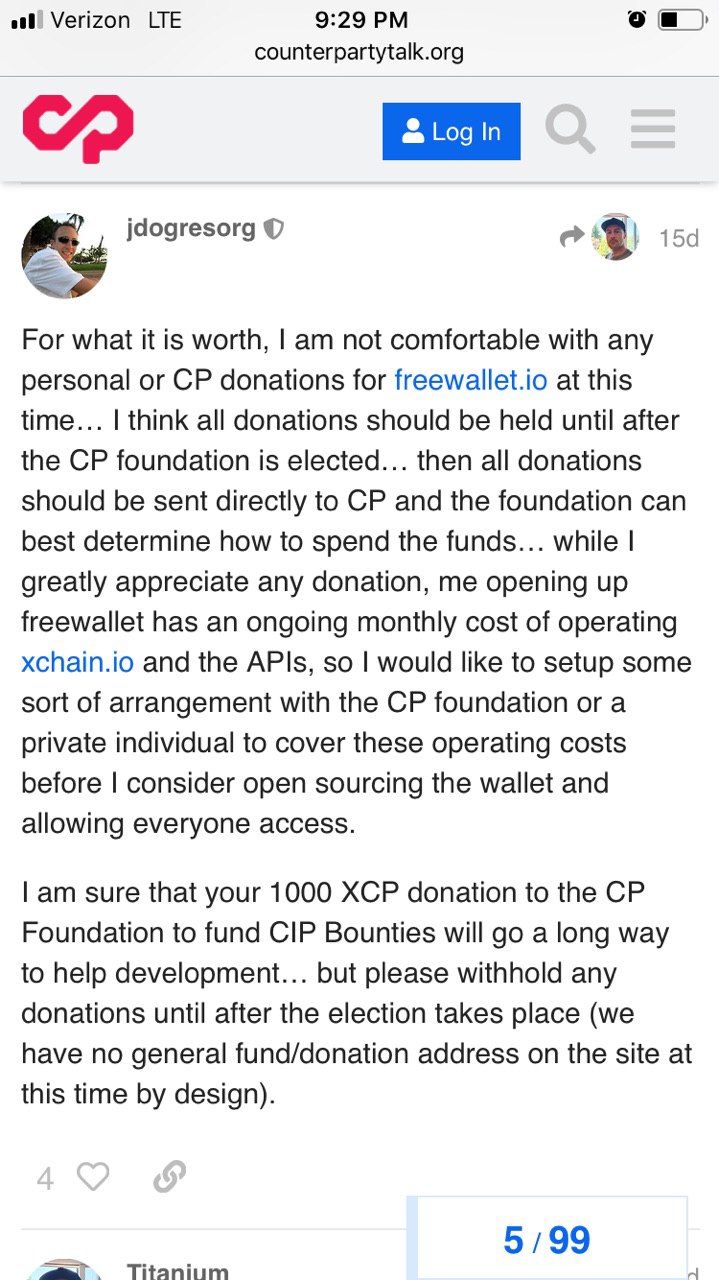Tap the Log In button
The height and width of the screenshot is (1280, 719).
(451, 132)
